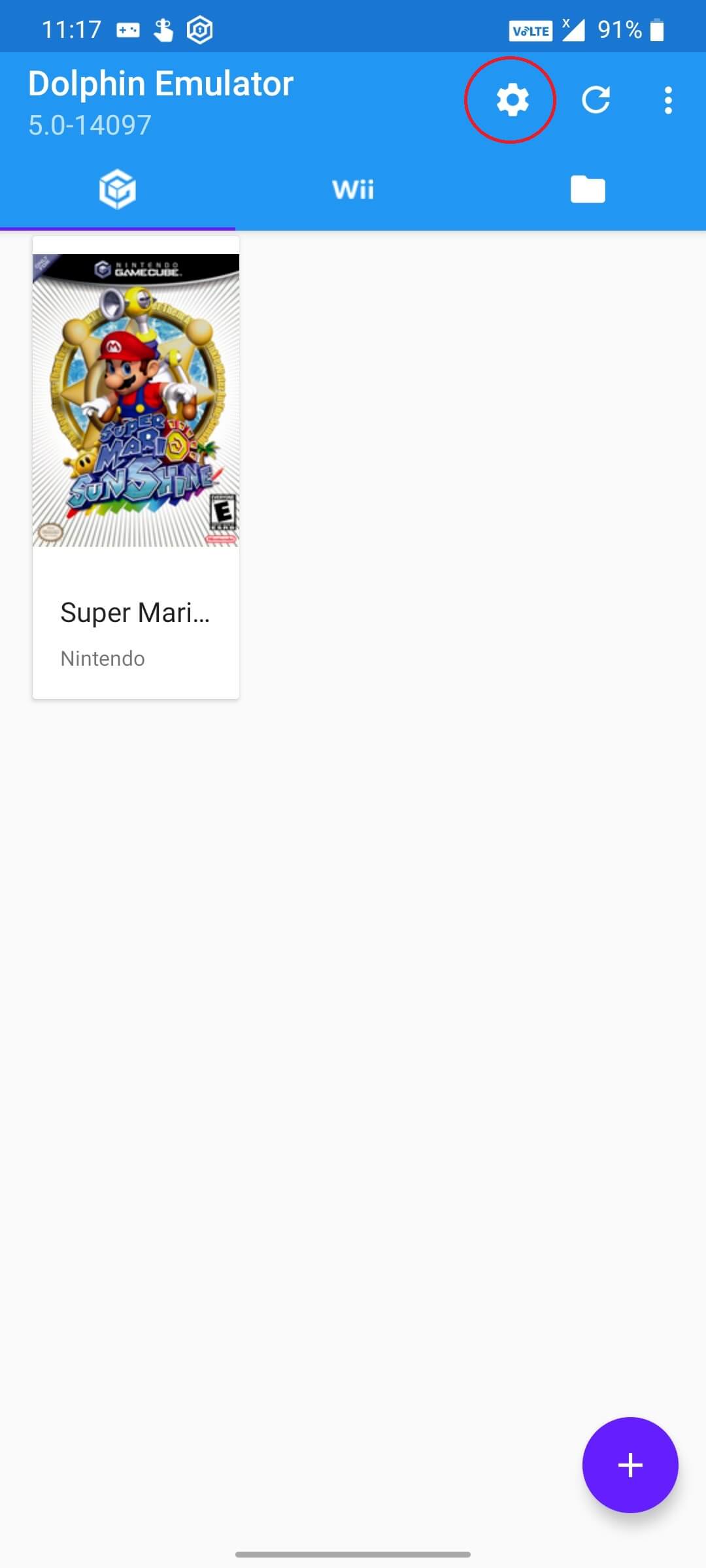Switch to the folder tab

tap(588, 189)
